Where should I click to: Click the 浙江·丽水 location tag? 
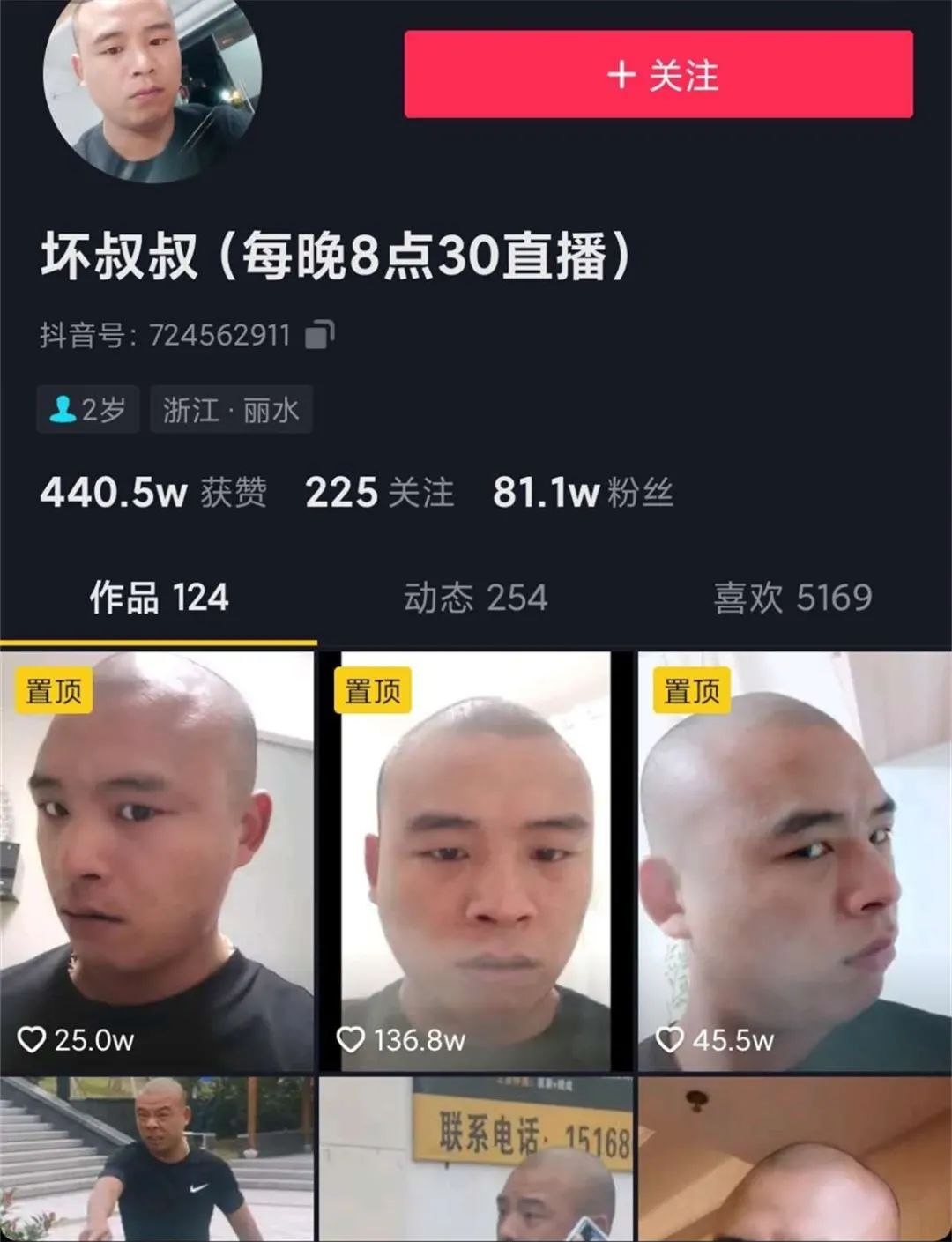pos(232,408)
